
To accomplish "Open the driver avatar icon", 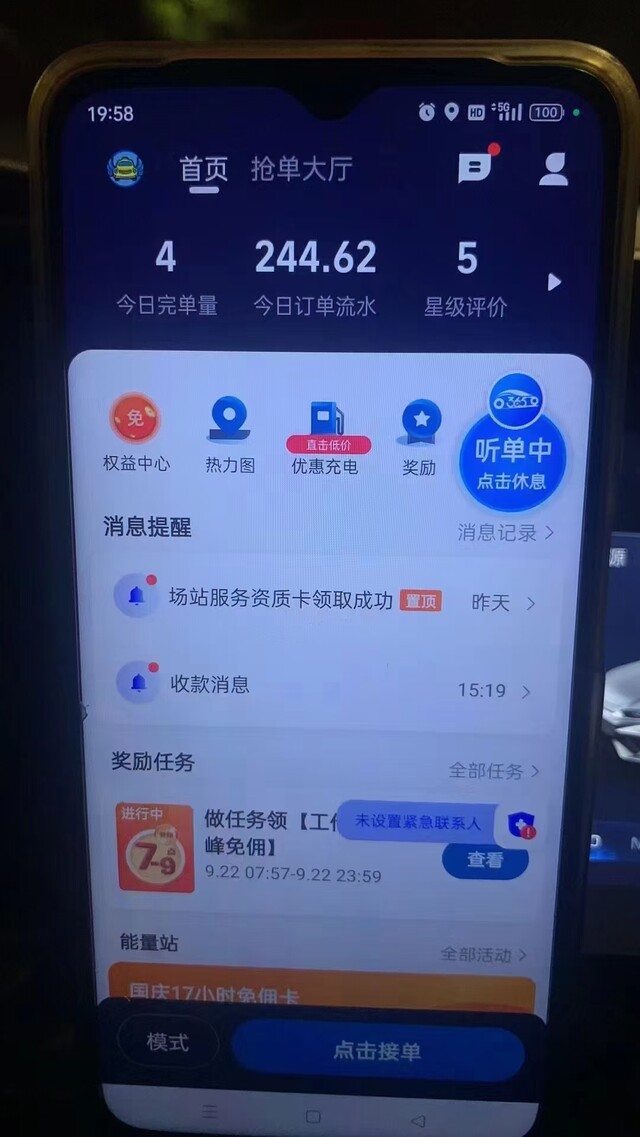I will (125, 169).
